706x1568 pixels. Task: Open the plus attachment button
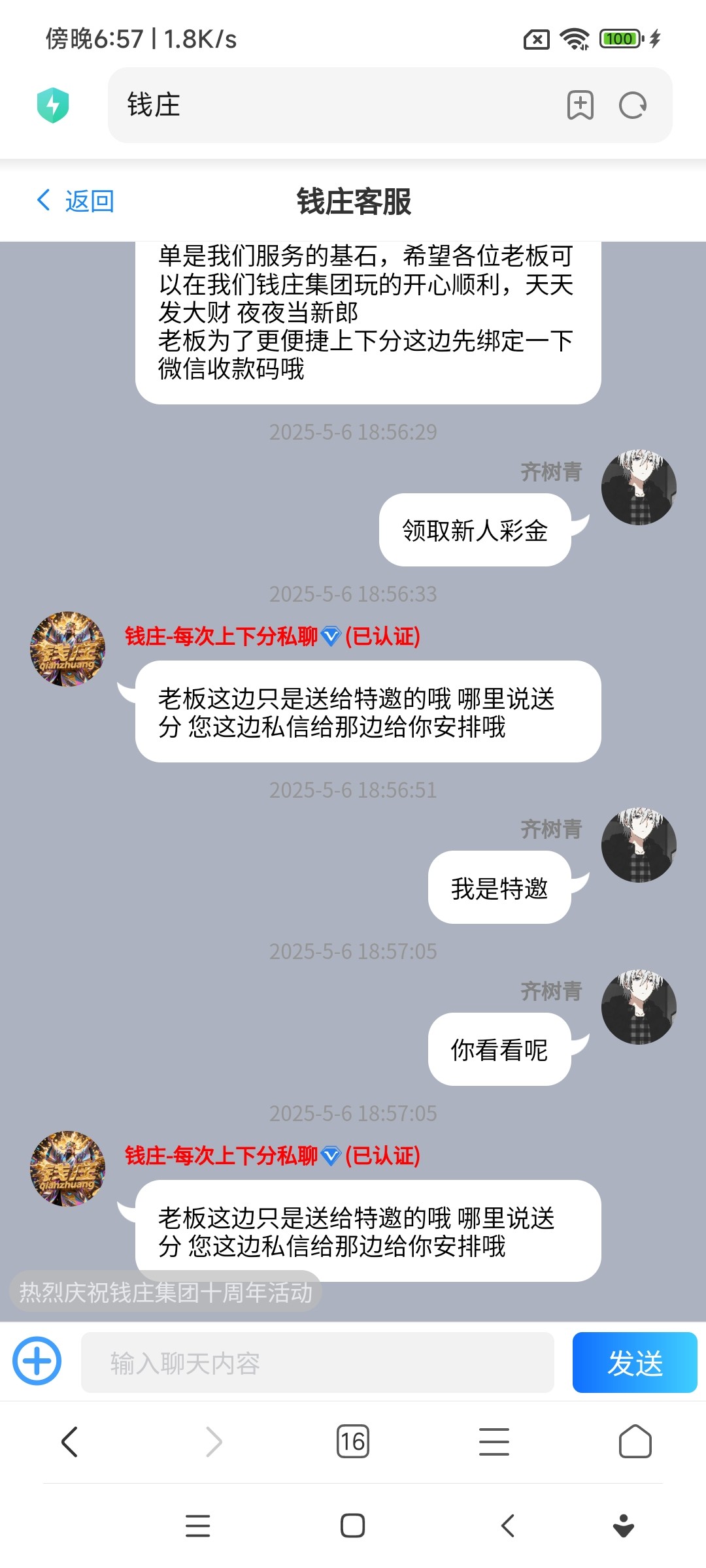(37, 1362)
